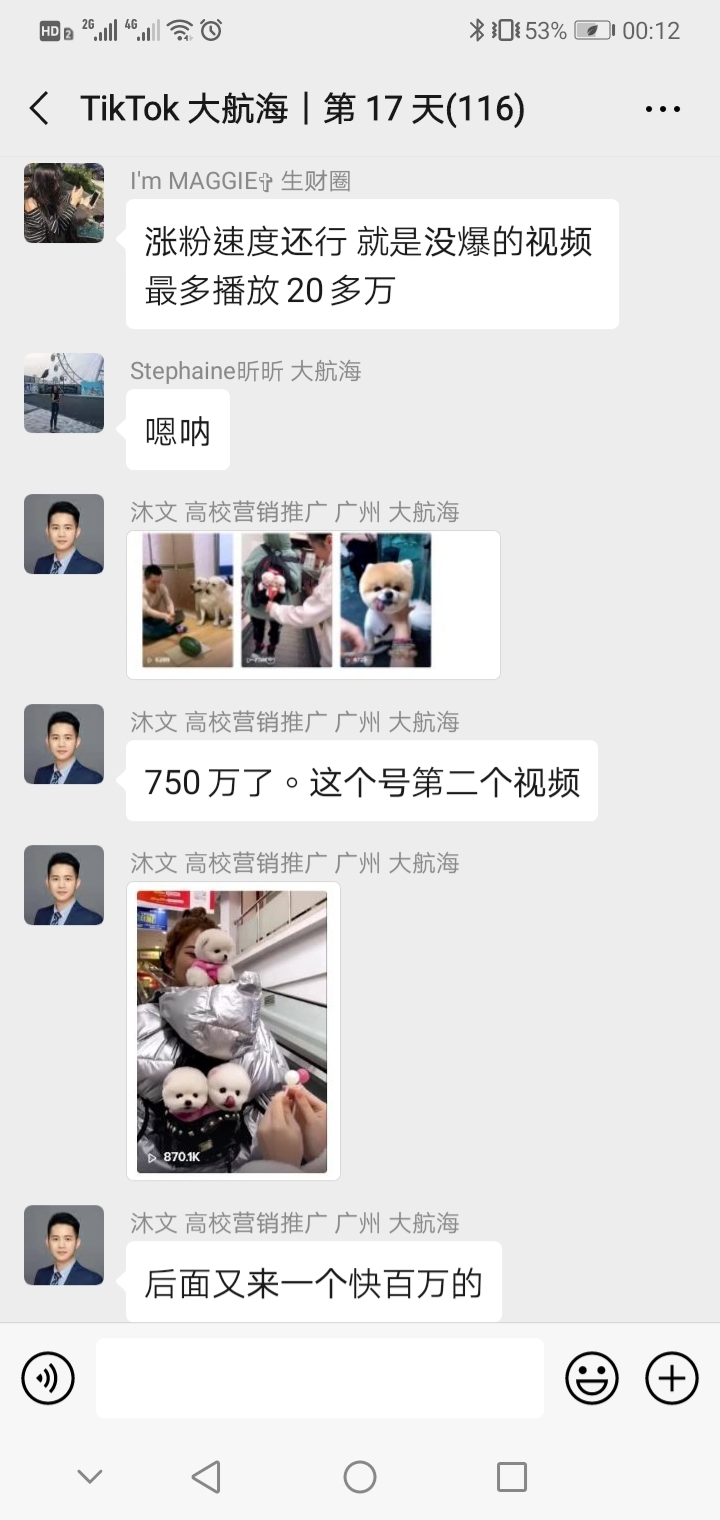The image size is (720, 1520).
Task: Open the emoji picker
Action: 592,1378
